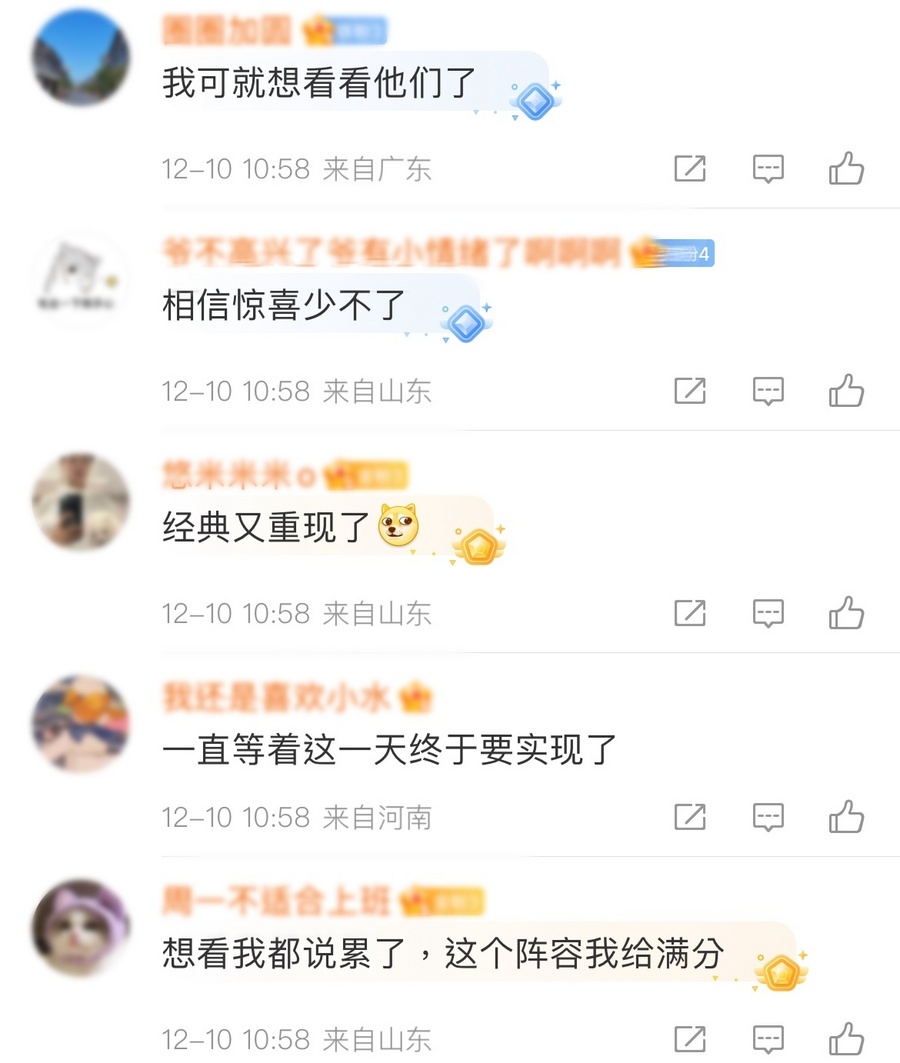Reply to the comment 我可就想看看他们了
This screenshot has height=1063, width=900.
pos(768,169)
